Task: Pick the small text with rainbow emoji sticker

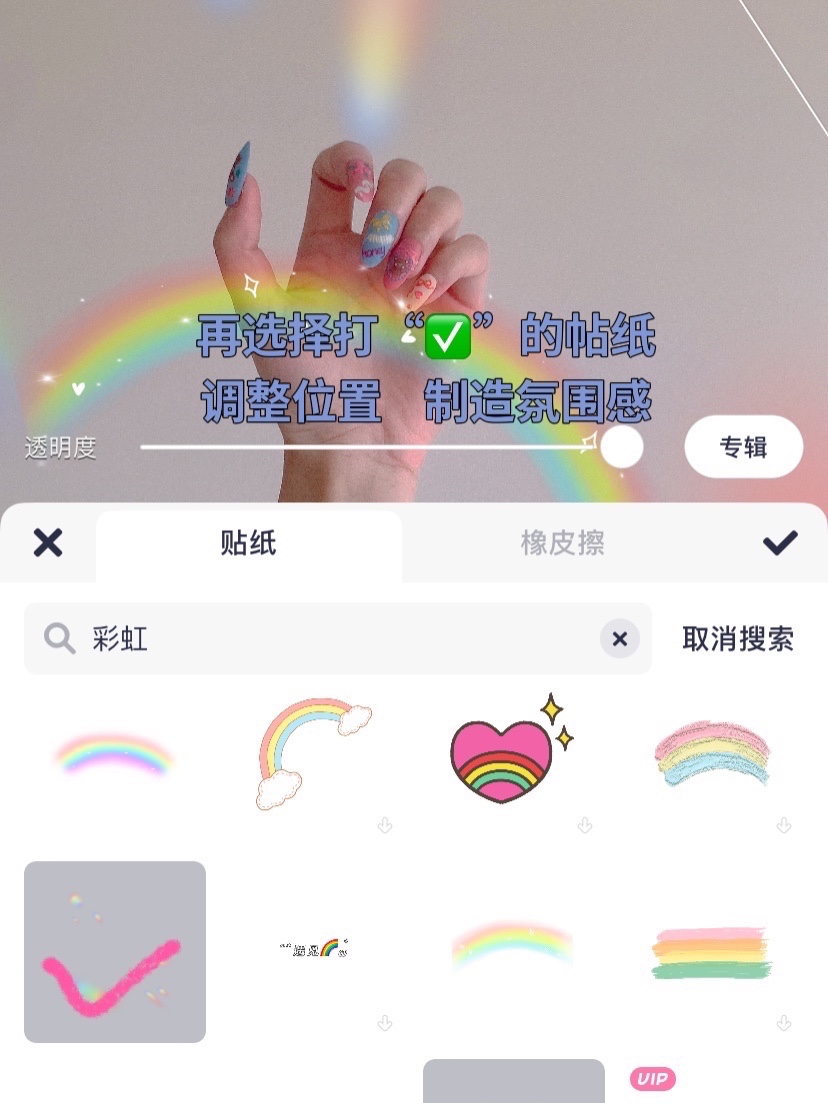Action: tap(314, 947)
